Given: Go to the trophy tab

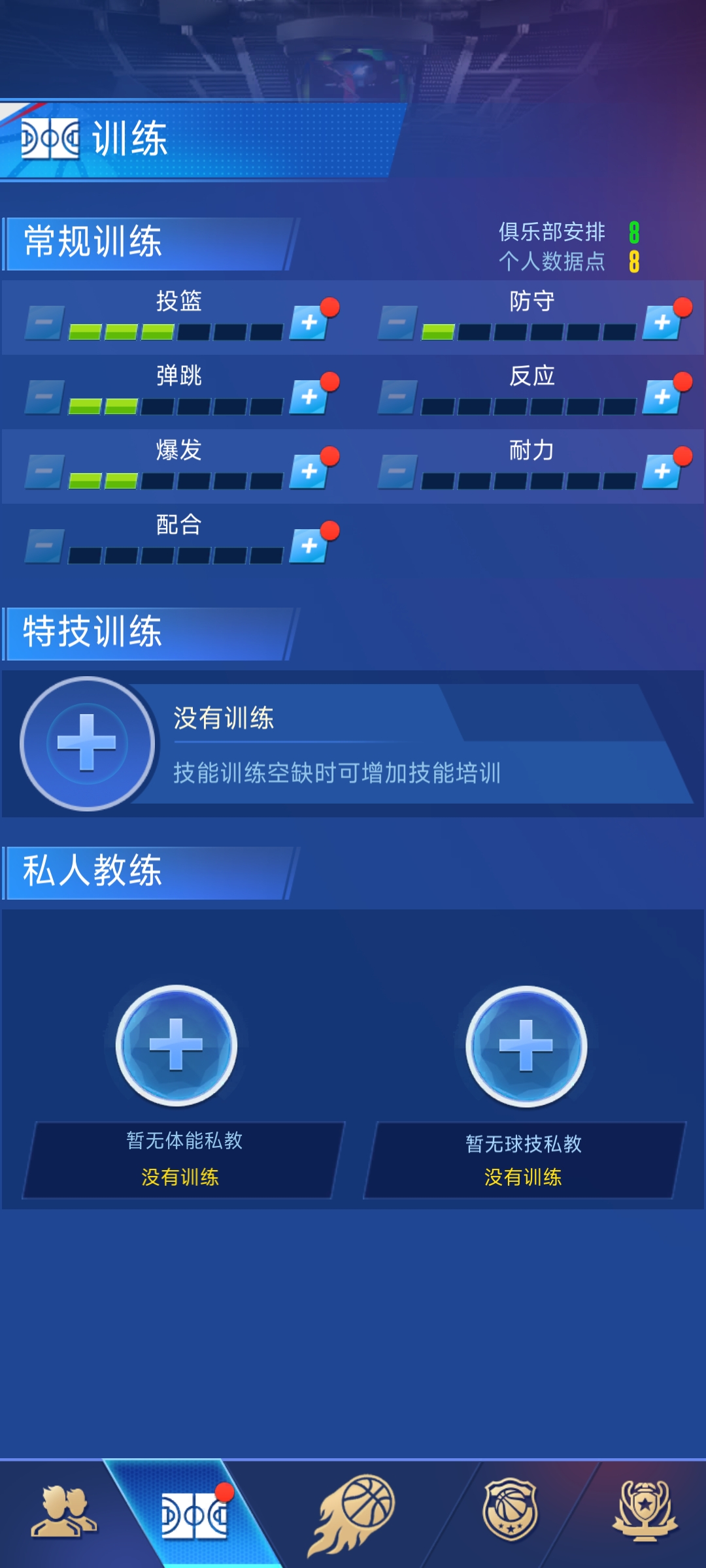Looking at the screenshot, I should [645, 1511].
